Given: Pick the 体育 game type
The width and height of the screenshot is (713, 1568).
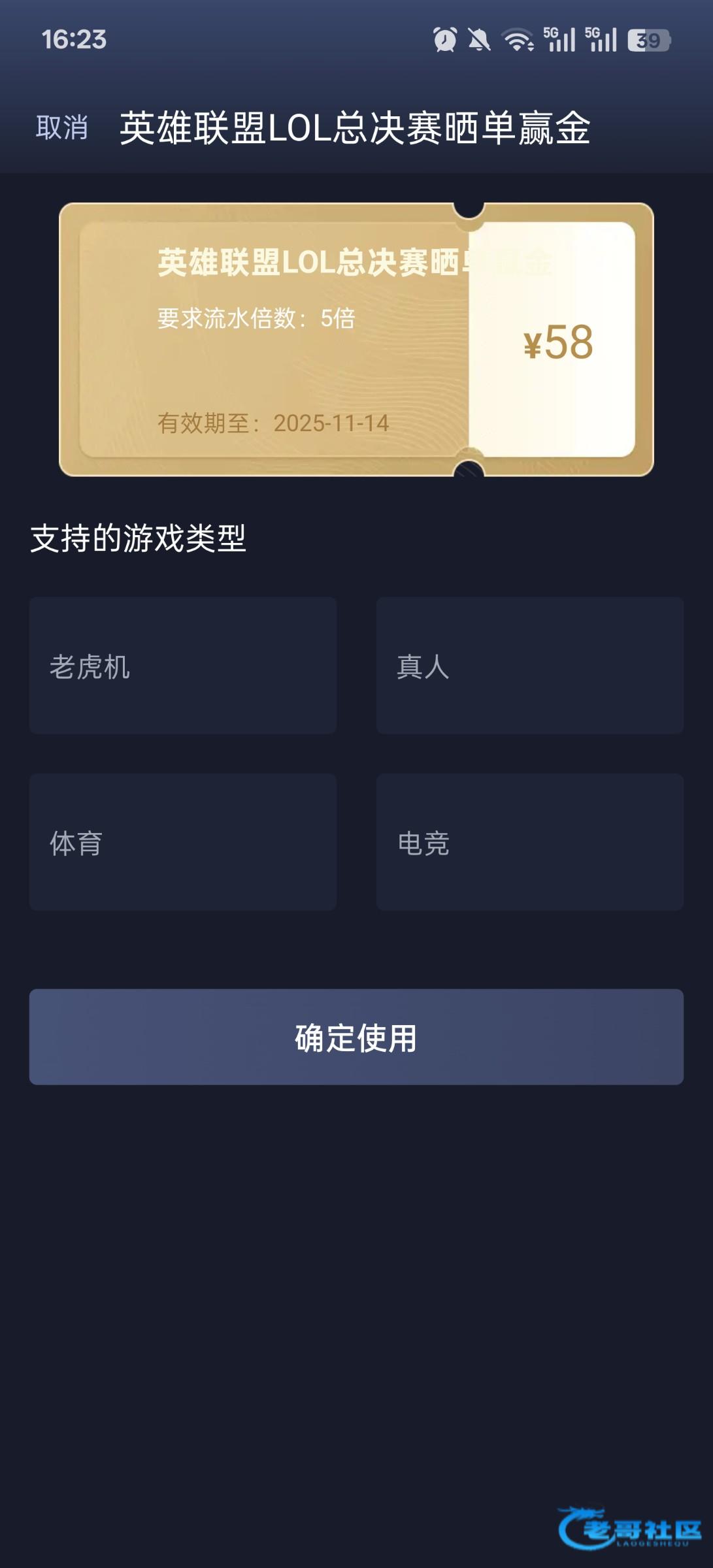Looking at the screenshot, I should 182,842.
